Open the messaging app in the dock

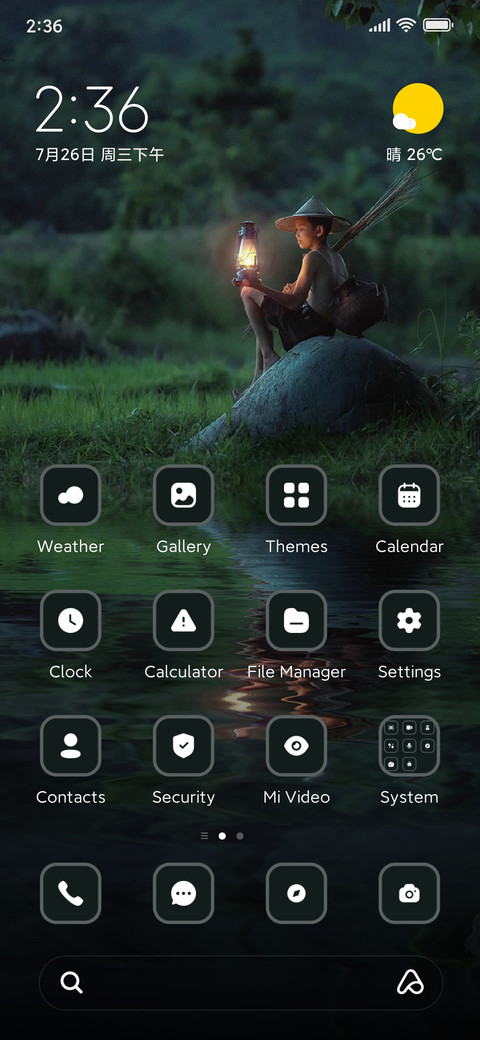coord(184,893)
